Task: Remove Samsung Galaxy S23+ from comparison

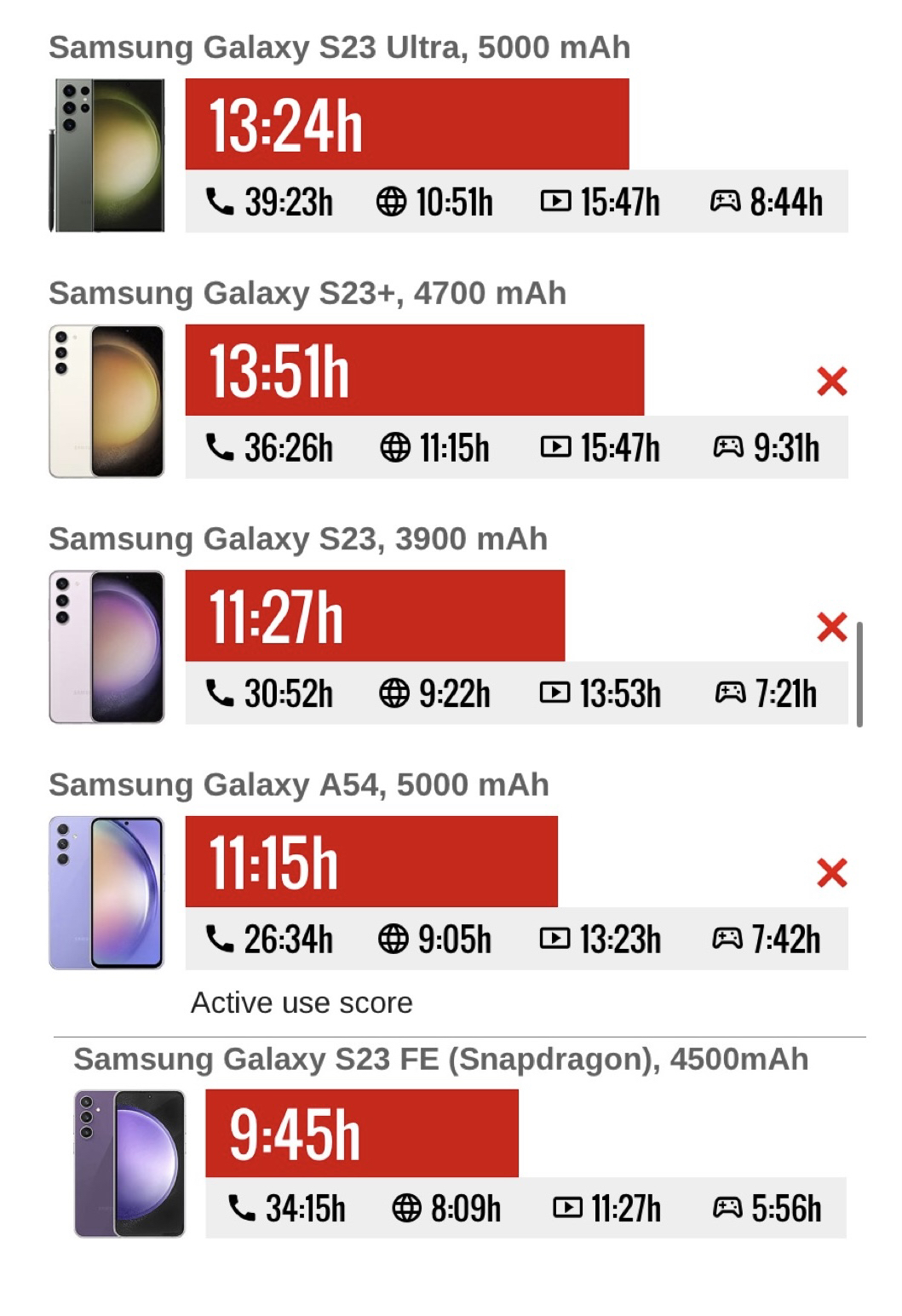Action: [831, 382]
